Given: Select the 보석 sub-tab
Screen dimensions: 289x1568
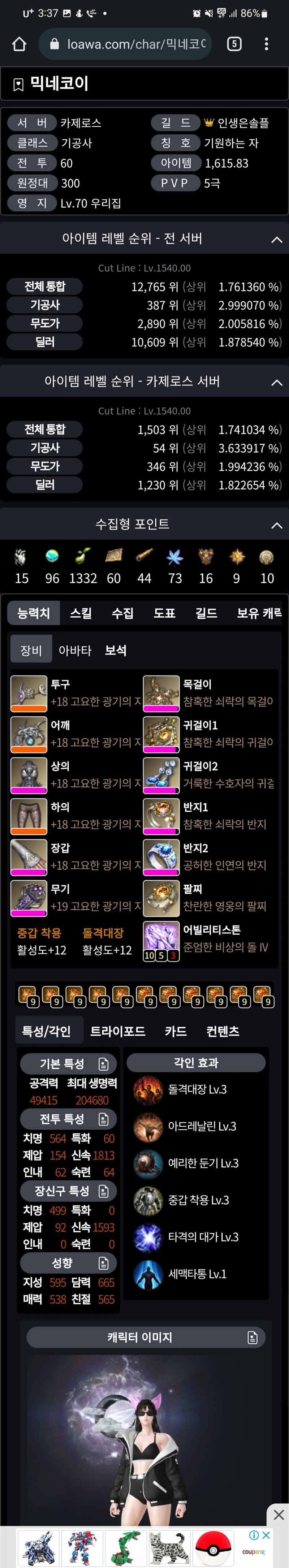Looking at the screenshot, I should (116, 651).
